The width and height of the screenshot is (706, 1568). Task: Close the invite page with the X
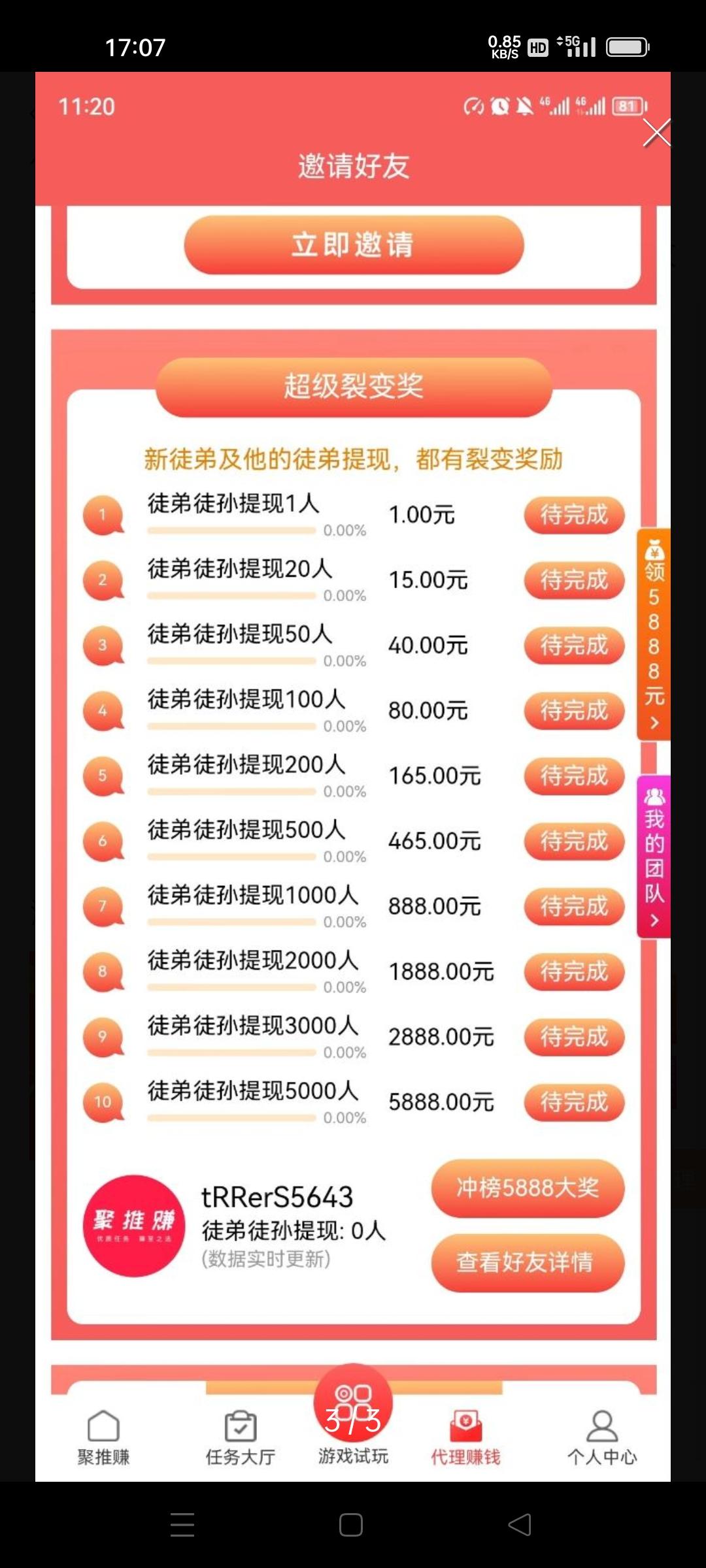pos(656,133)
